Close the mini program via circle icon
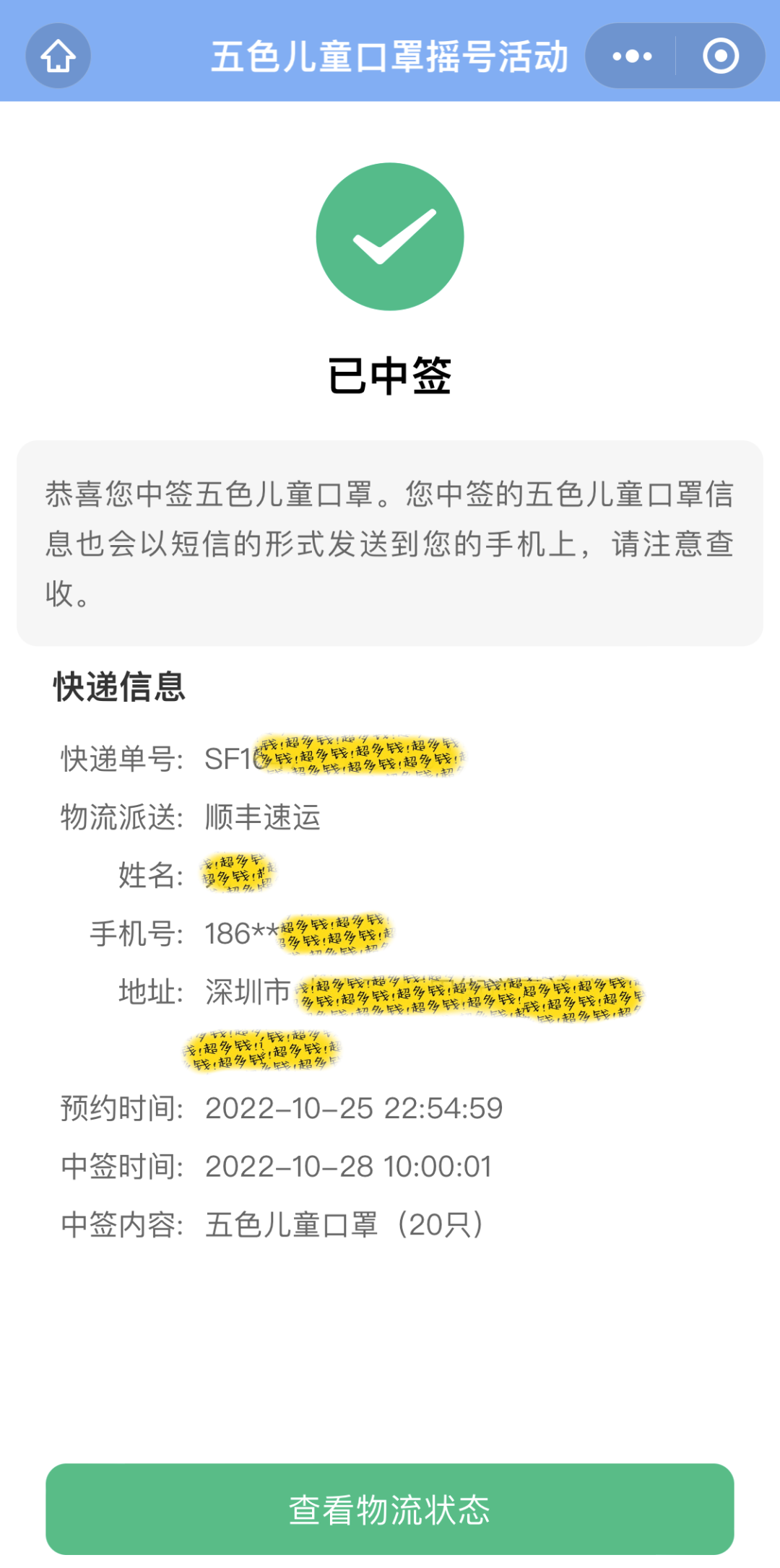The height and width of the screenshot is (1568, 780). [720, 56]
